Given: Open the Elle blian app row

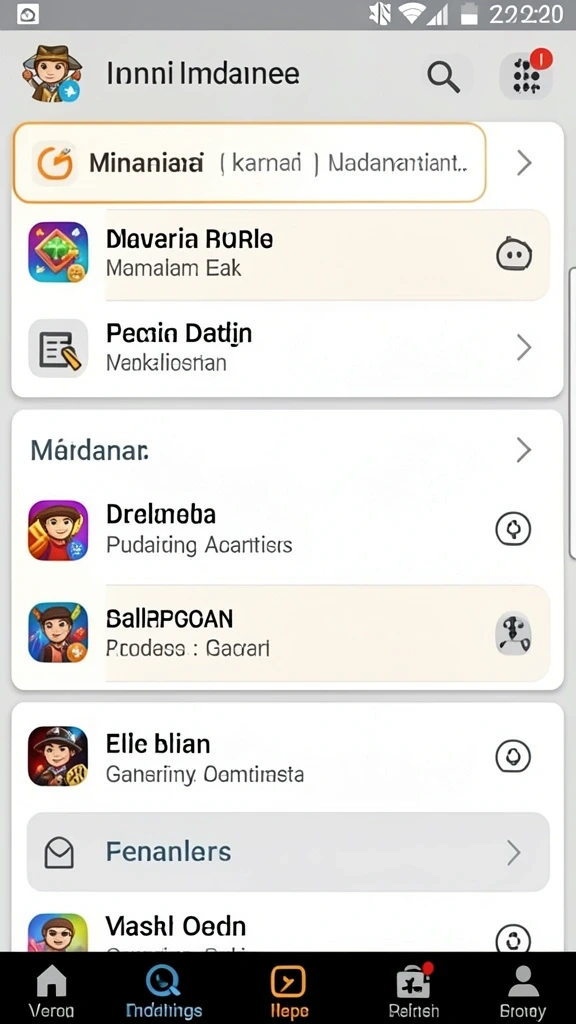Looking at the screenshot, I should coord(287,756).
